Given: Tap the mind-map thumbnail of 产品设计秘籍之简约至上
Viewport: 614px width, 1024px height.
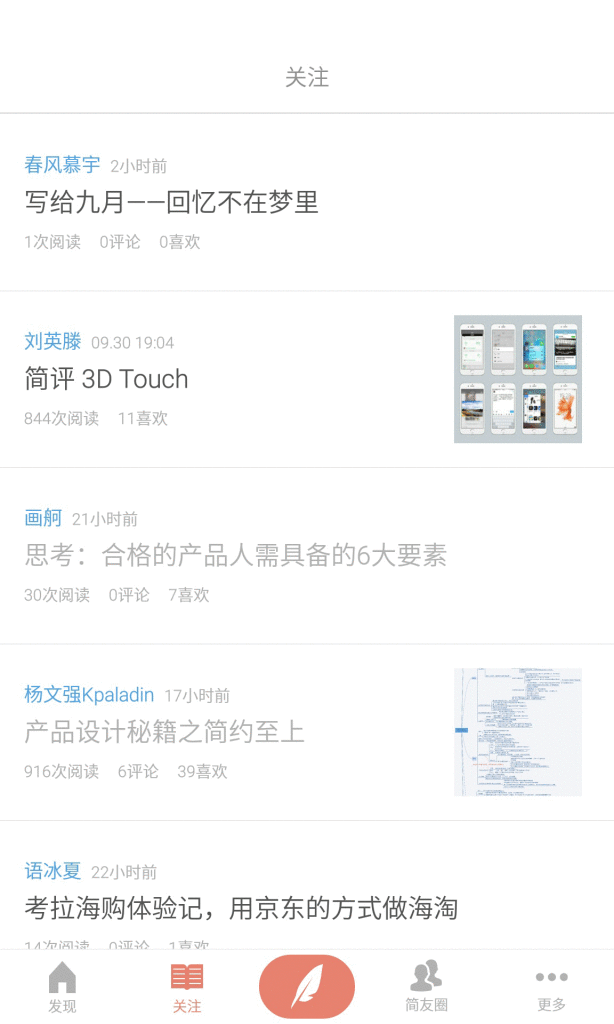Looking at the screenshot, I should pyautogui.click(x=517, y=732).
